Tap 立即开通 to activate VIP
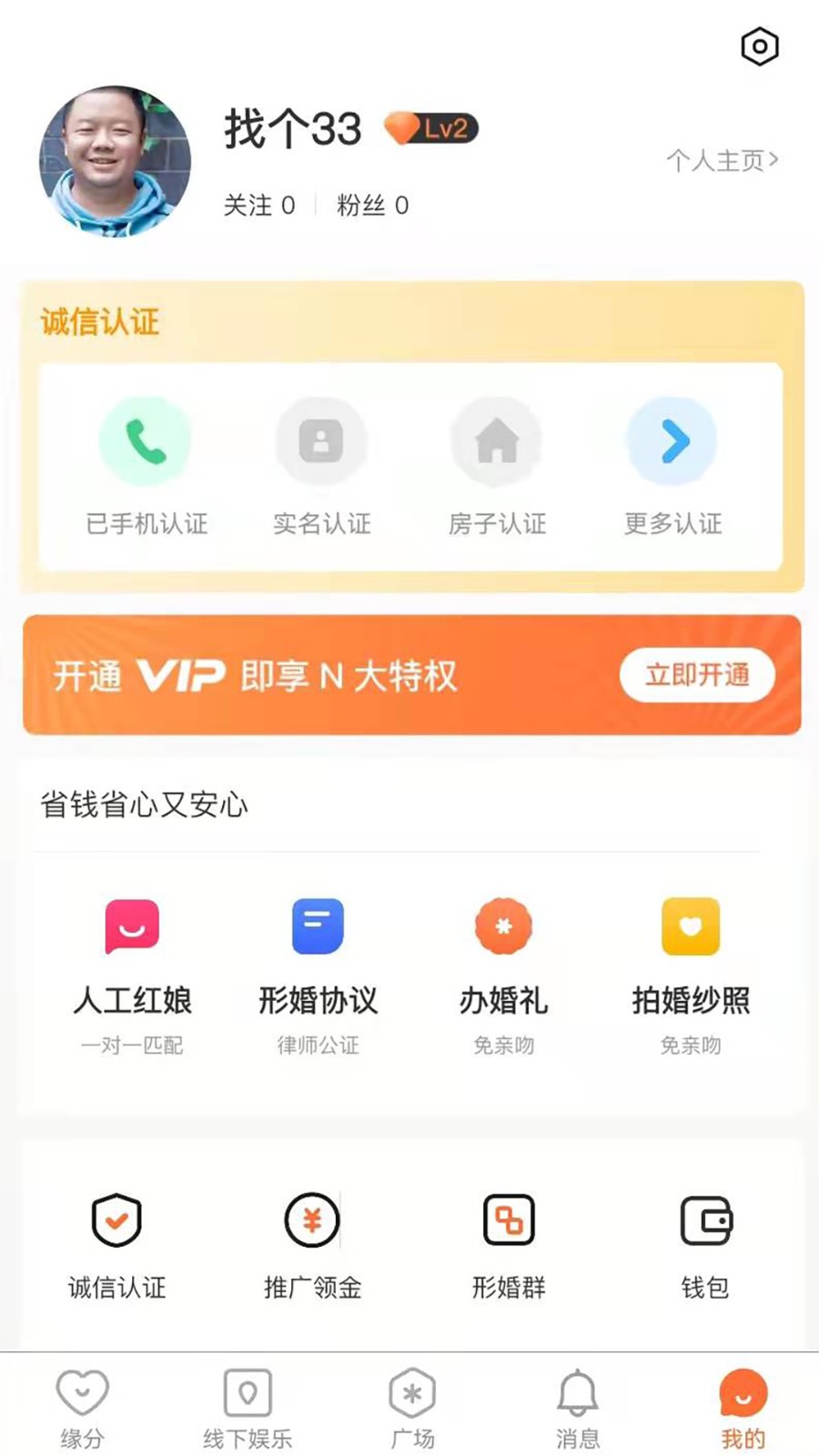 pyautogui.click(x=697, y=675)
